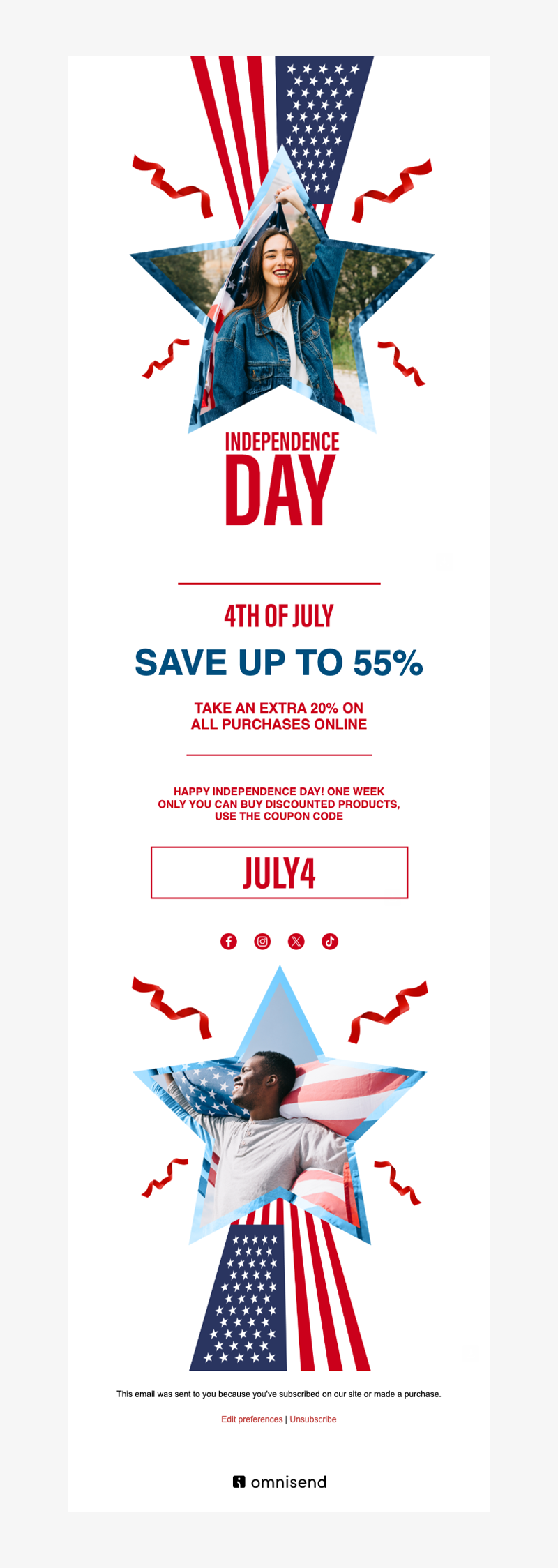
Task: Tap the Unsubscribe link
Action: point(313,1419)
